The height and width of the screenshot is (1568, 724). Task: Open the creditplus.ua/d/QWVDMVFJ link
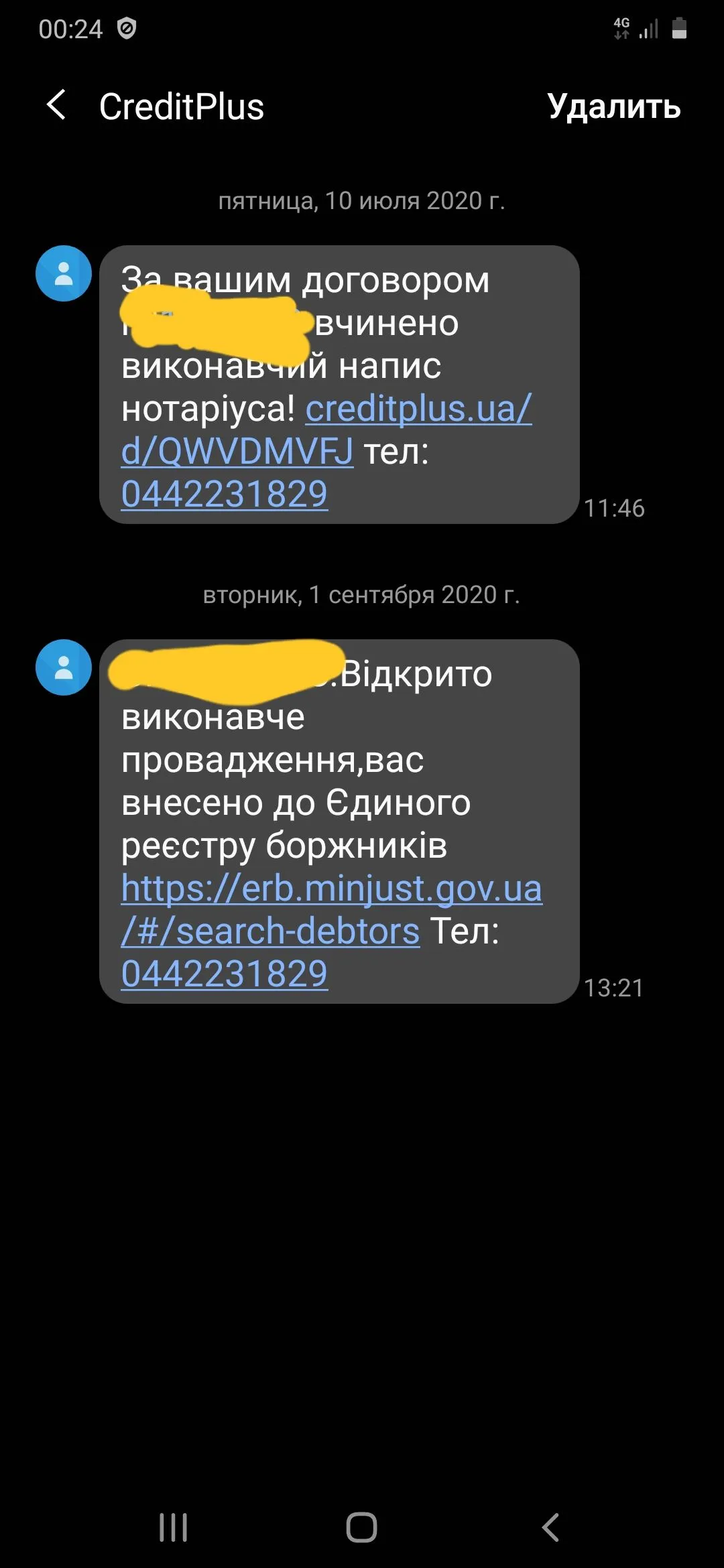pyautogui.click(x=418, y=409)
